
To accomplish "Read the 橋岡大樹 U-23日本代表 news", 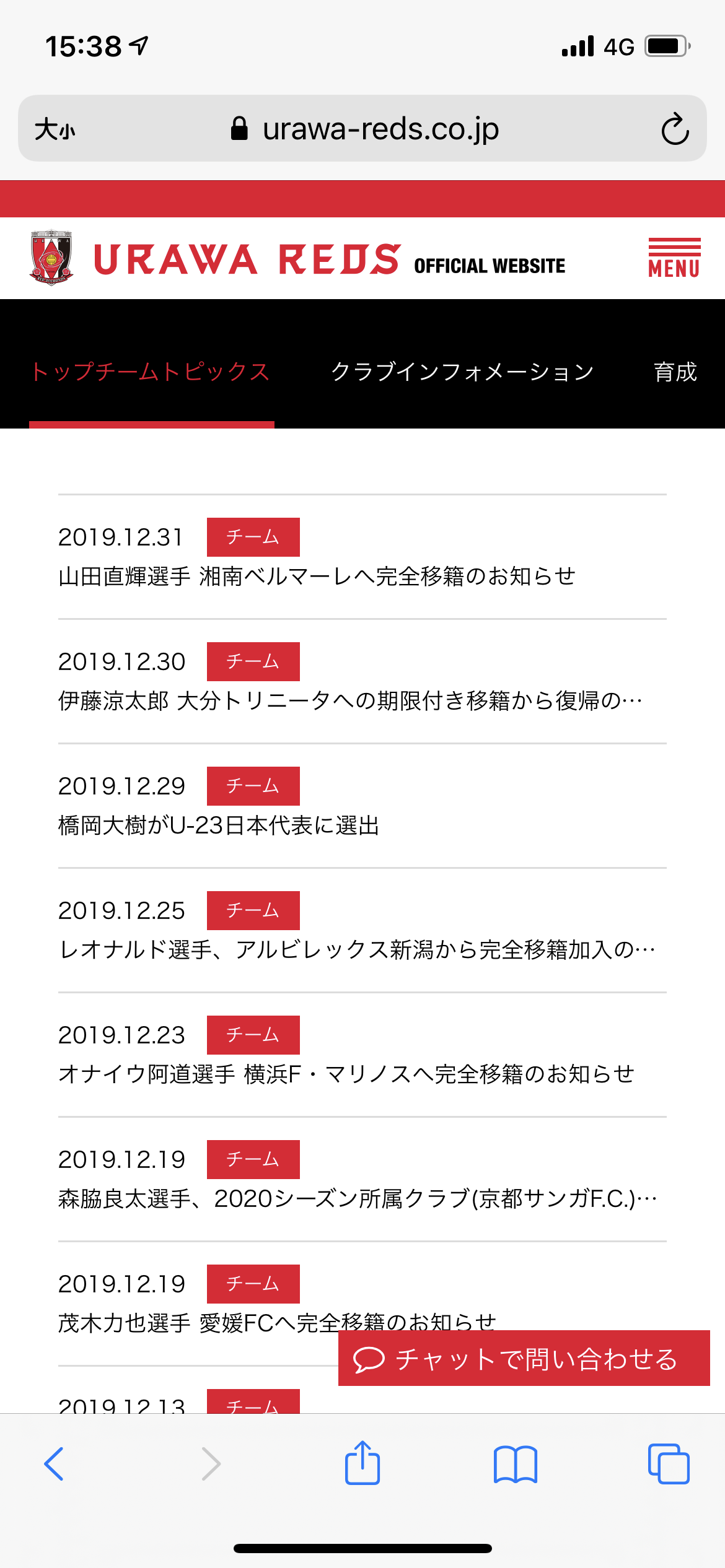I will [219, 825].
